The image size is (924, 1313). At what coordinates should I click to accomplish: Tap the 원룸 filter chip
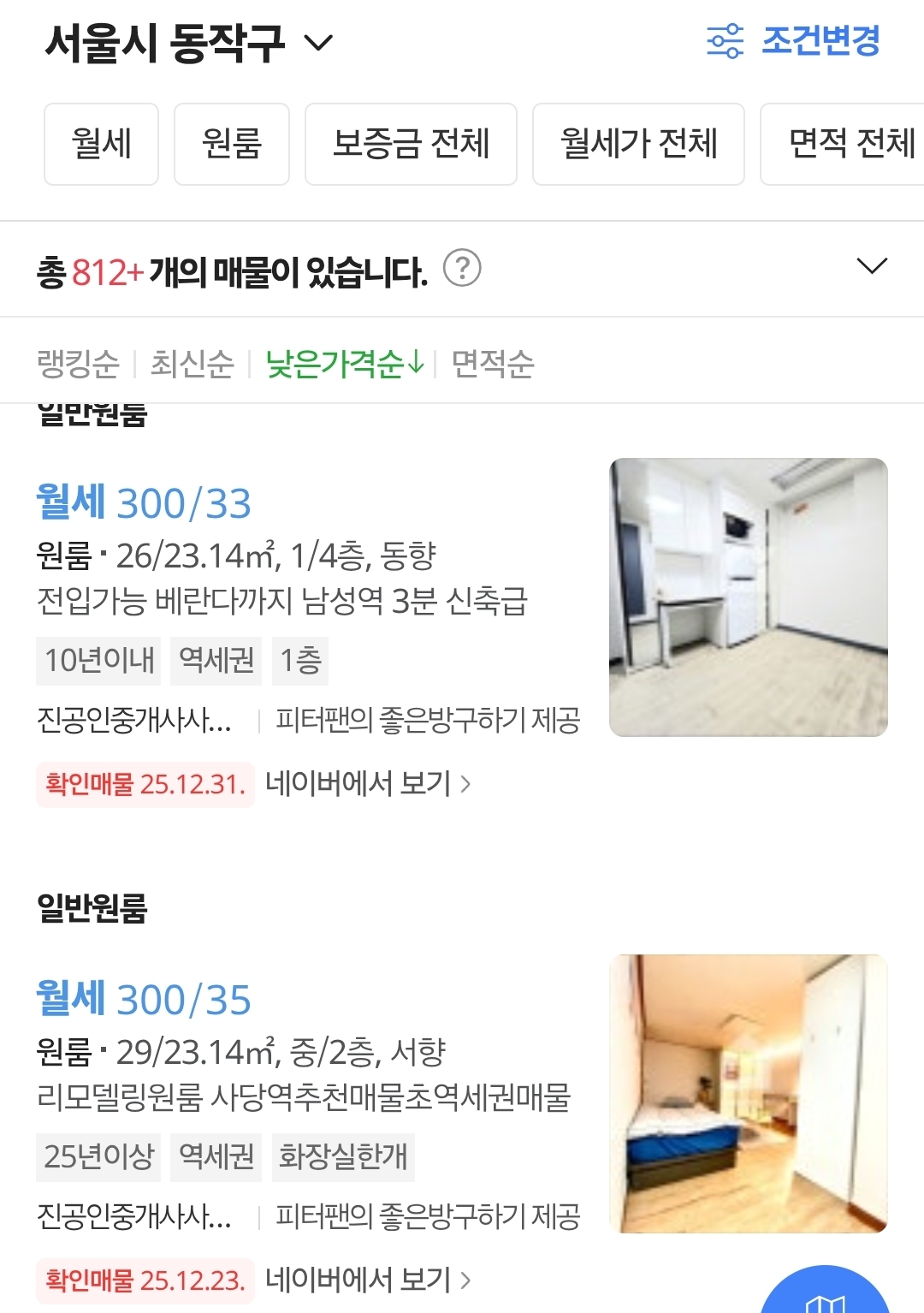coord(231,144)
